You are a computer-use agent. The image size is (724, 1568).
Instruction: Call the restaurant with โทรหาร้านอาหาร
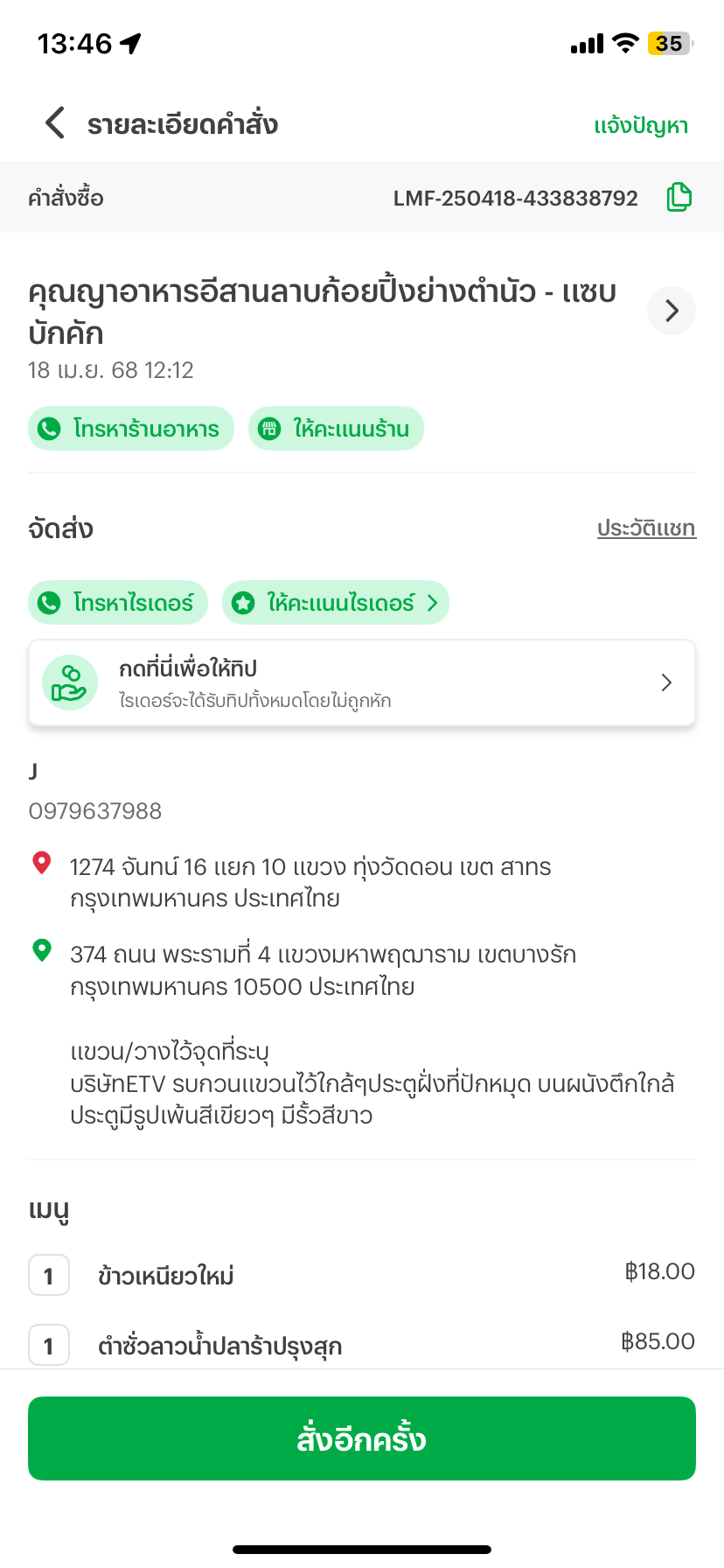(x=131, y=429)
